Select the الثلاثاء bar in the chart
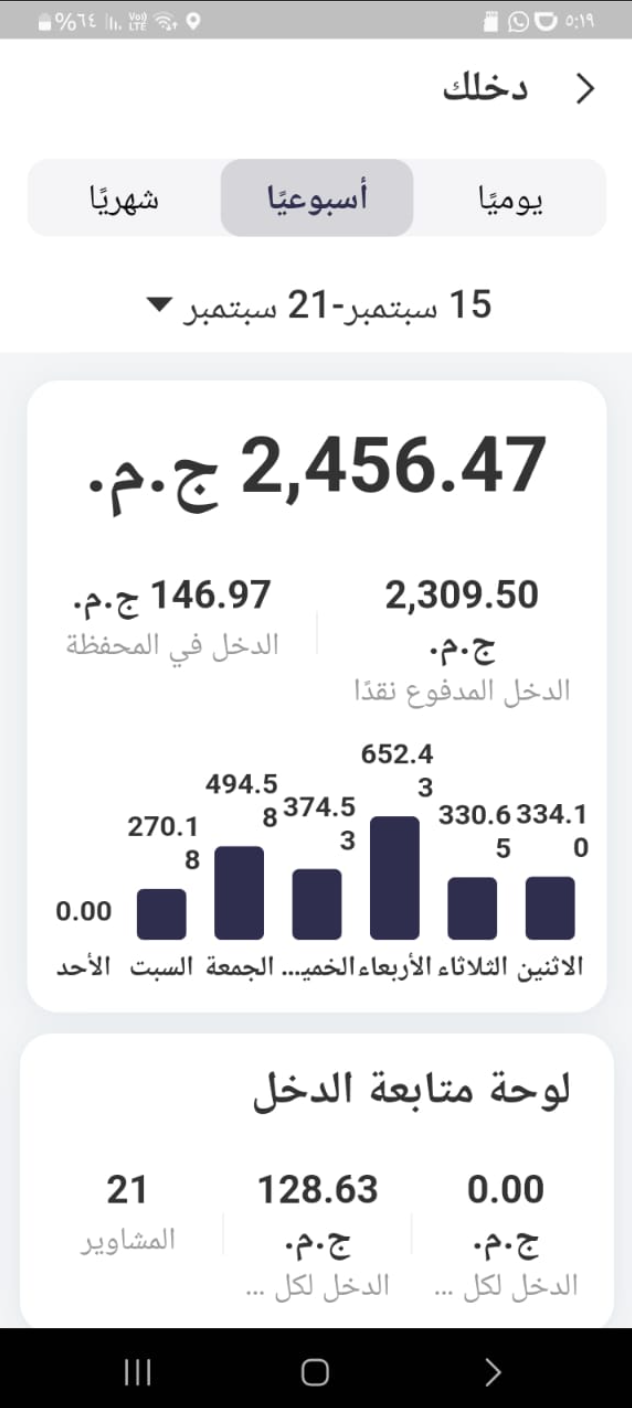This screenshot has width=632, height=1408. click(x=472, y=908)
